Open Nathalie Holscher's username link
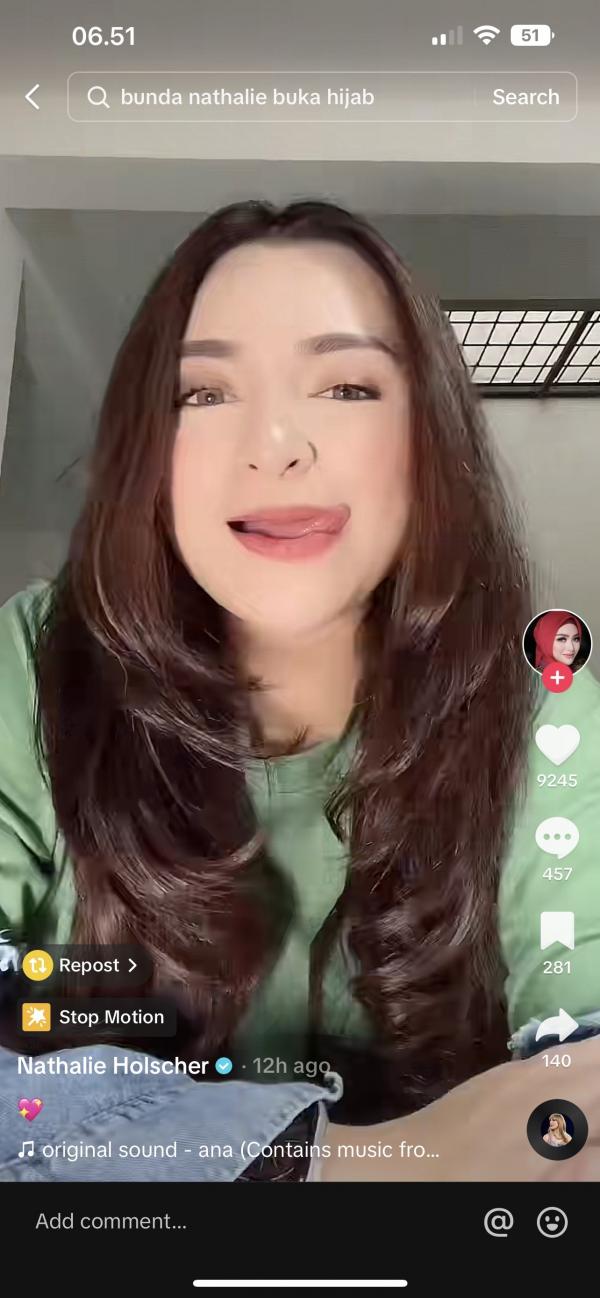 112,1066
